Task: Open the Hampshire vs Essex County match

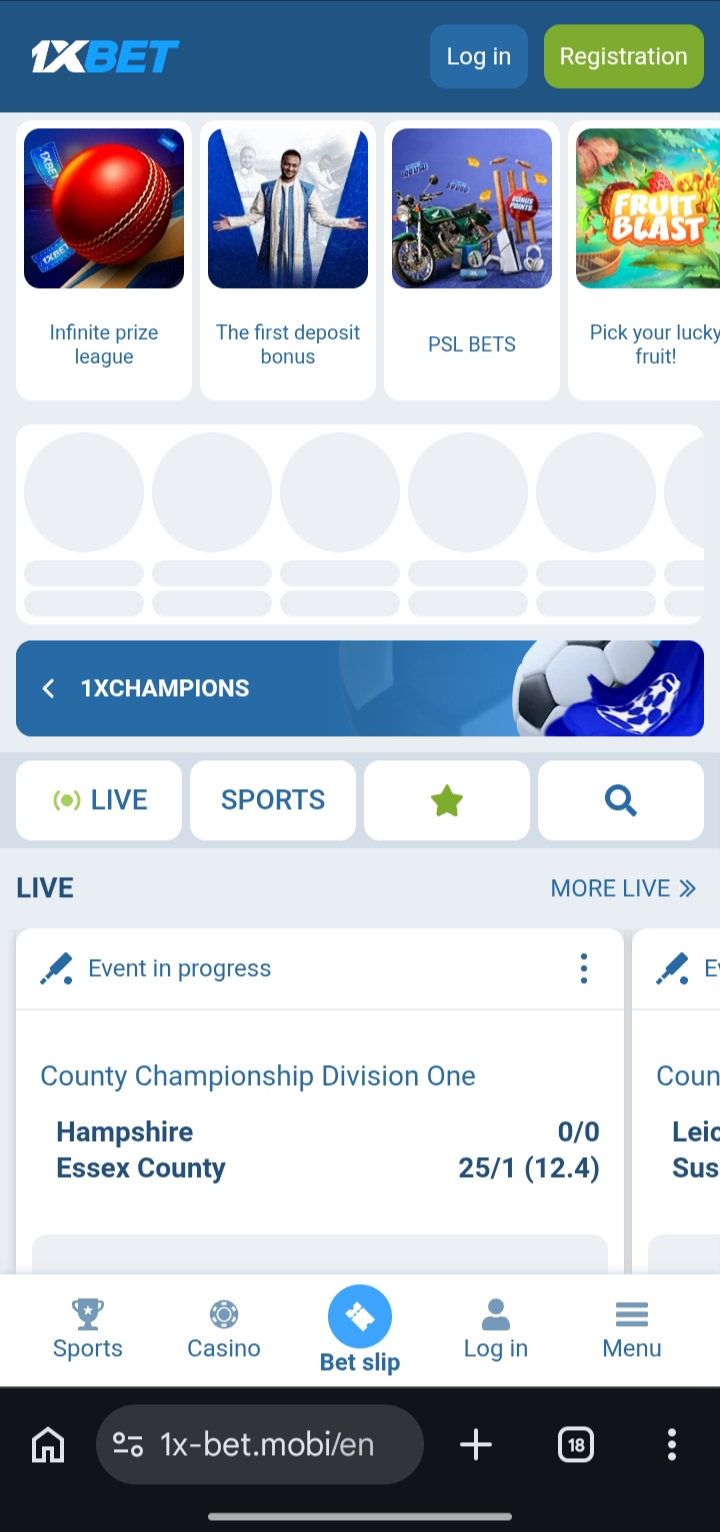Action: tap(320, 1150)
